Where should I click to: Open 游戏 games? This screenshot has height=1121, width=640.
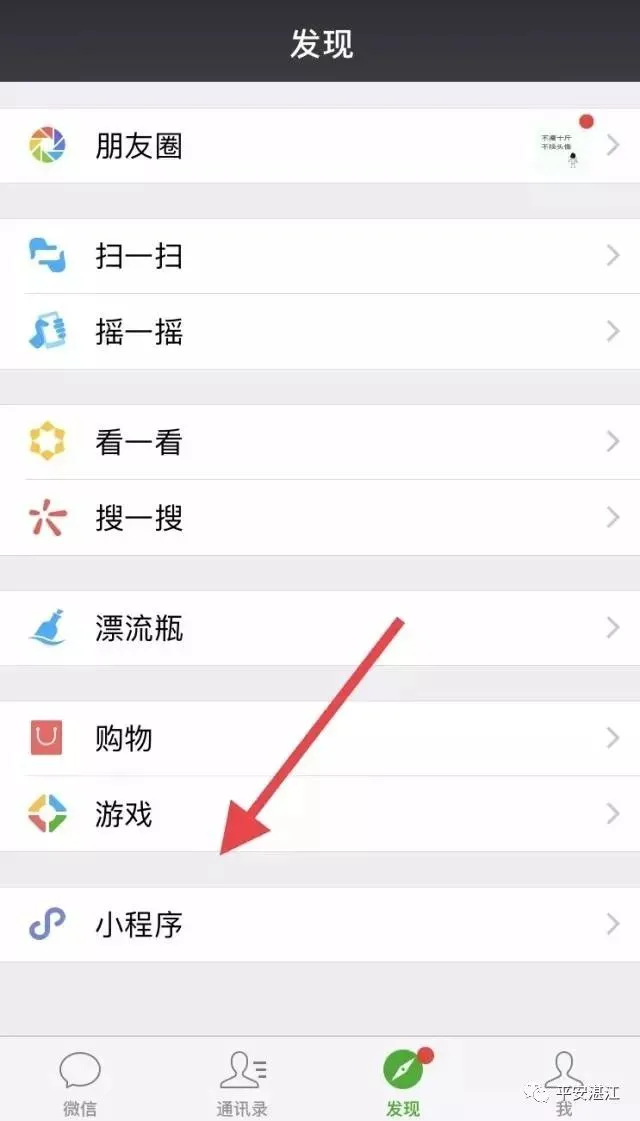click(320, 814)
